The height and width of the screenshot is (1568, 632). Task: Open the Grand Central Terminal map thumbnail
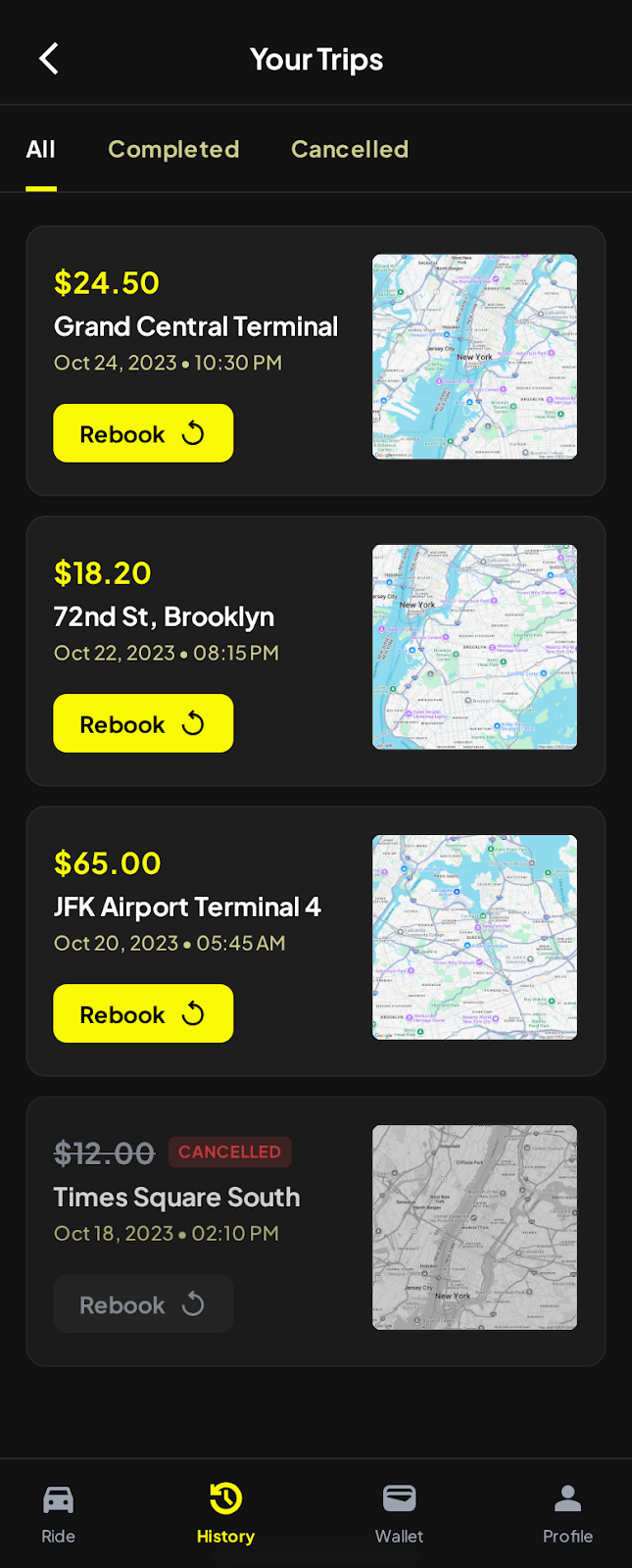pyautogui.click(x=474, y=357)
